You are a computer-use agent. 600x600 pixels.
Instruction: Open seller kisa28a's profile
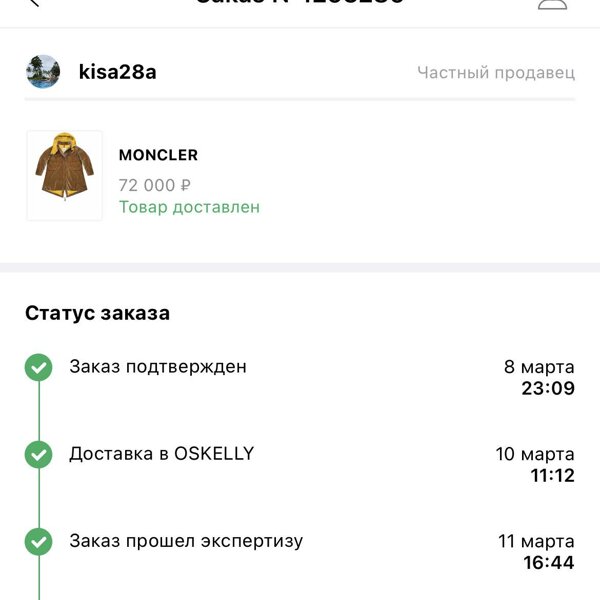(x=117, y=72)
